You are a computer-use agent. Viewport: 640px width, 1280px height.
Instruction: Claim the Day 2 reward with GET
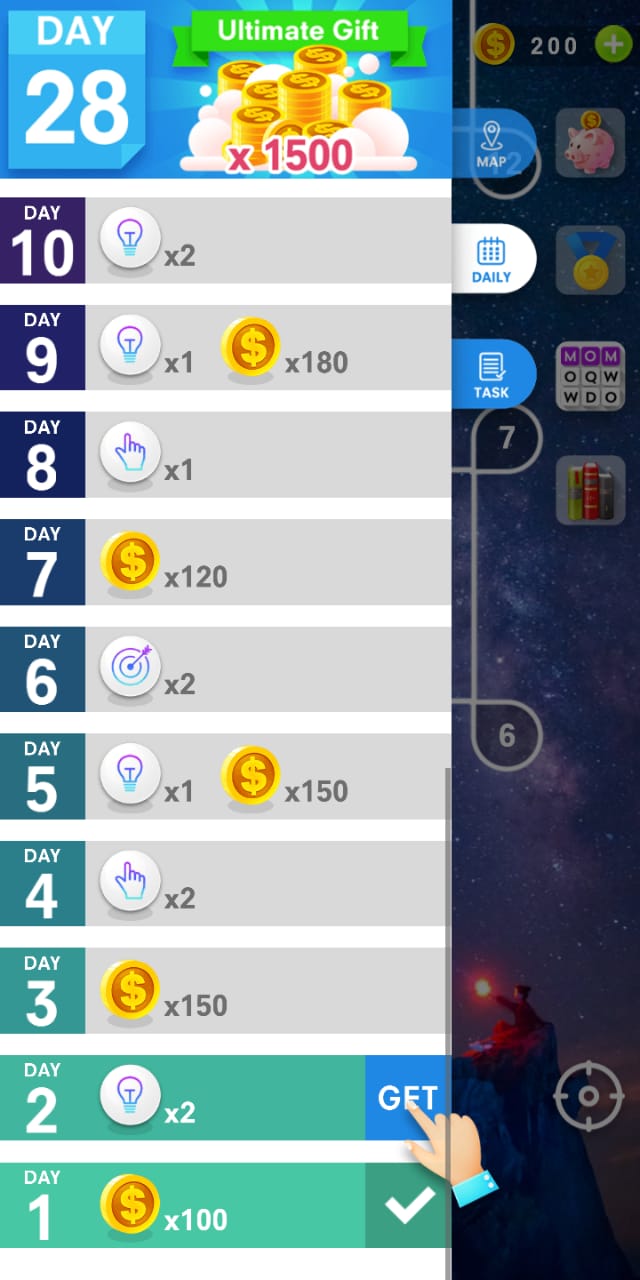(x=407, y=1097)
